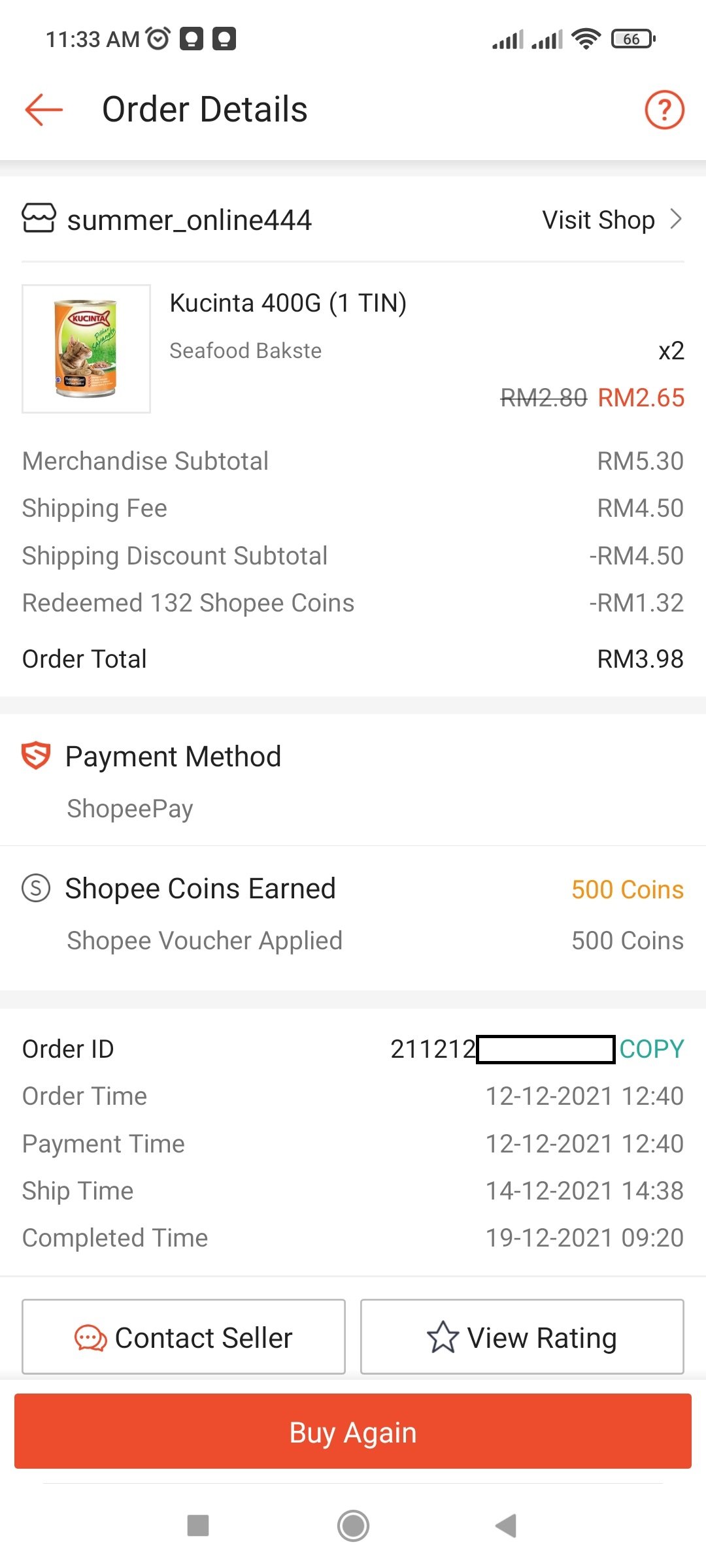This screenshot has width=706, height=1568.
Task: Open Contact Seller
Action: click(183, 1337)
